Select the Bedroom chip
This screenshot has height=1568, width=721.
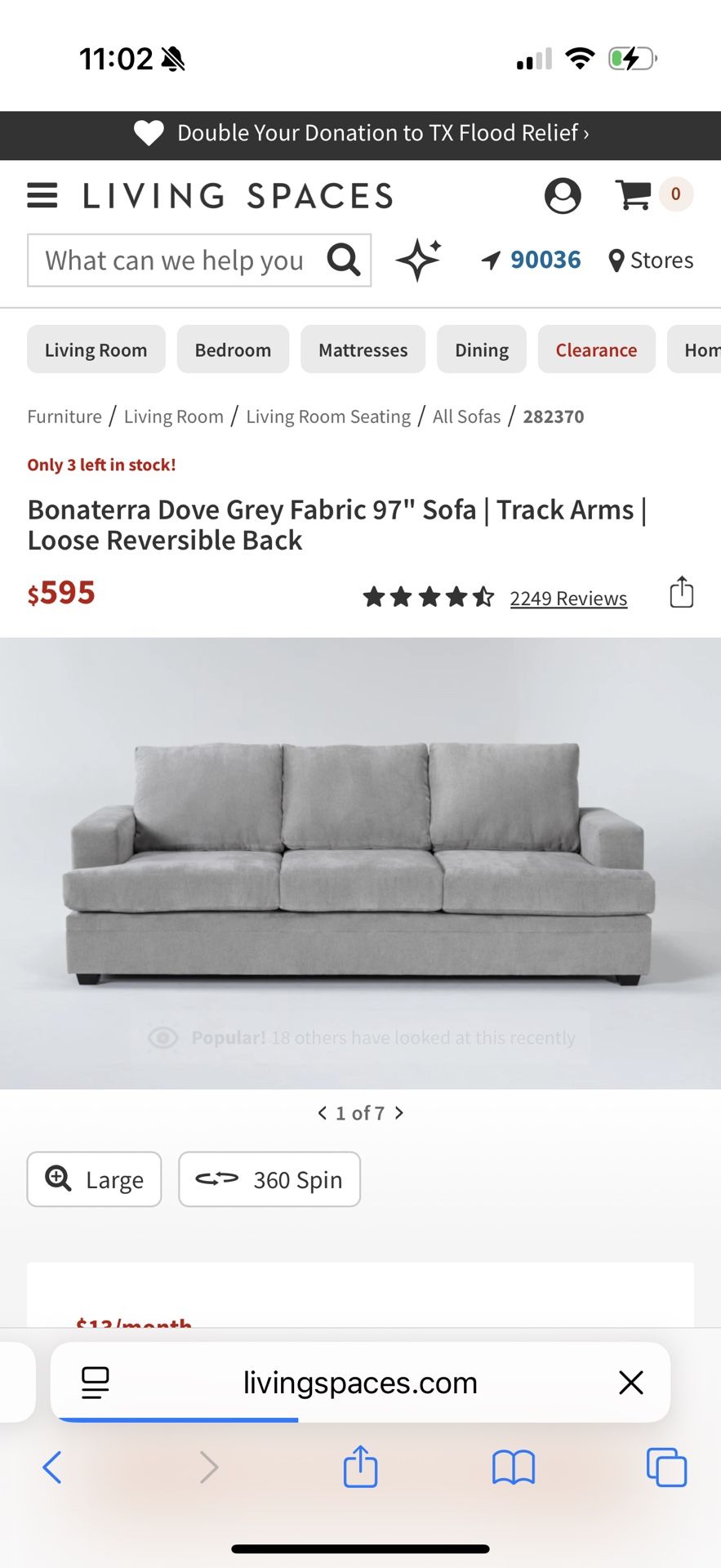click(x=233, y=350)
